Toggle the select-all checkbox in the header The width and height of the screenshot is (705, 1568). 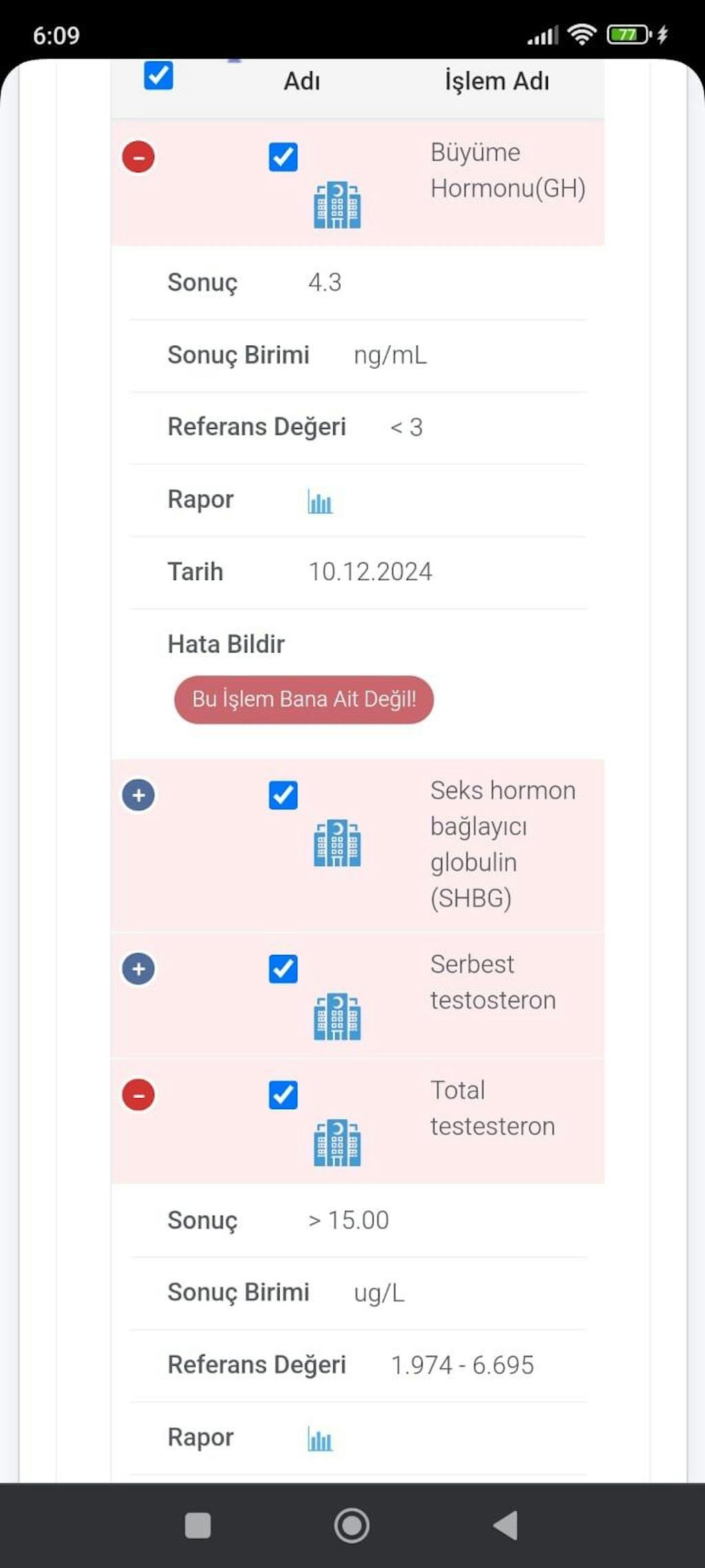pyautogui.click(x=158, y=76)
